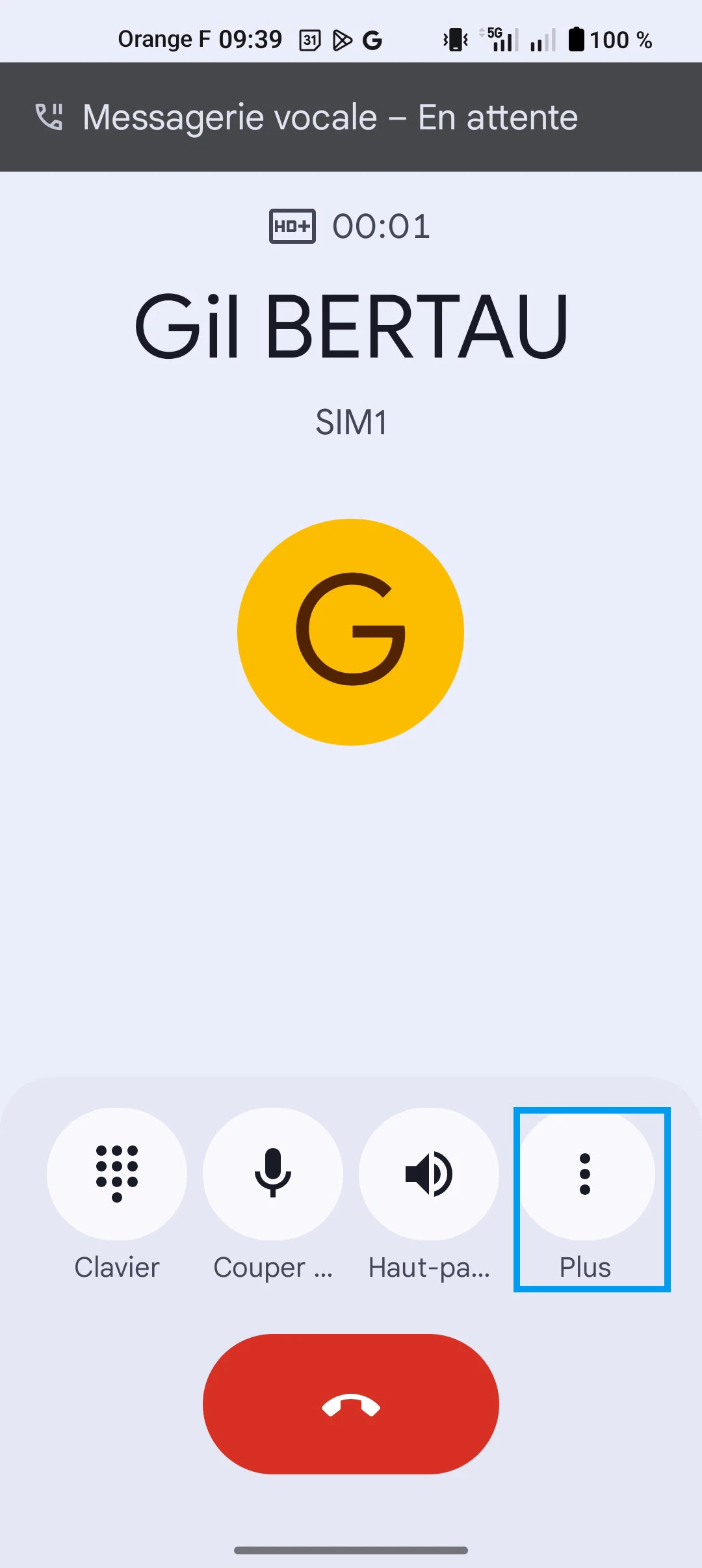Switch to the Messagerie vocale call on hold

coord(351,117)
